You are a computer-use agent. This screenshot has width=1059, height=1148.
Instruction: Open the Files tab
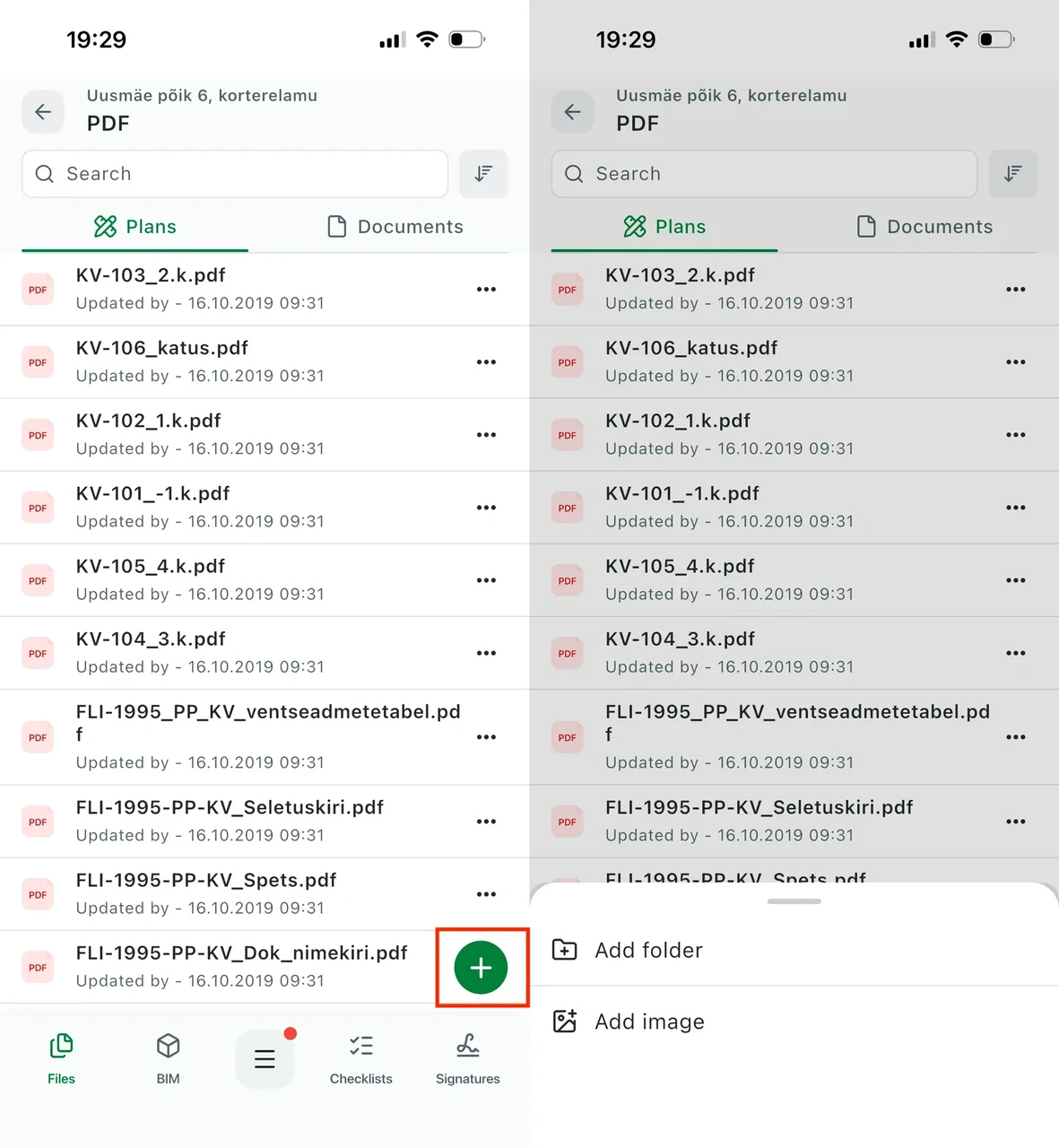click(61, 1058)
